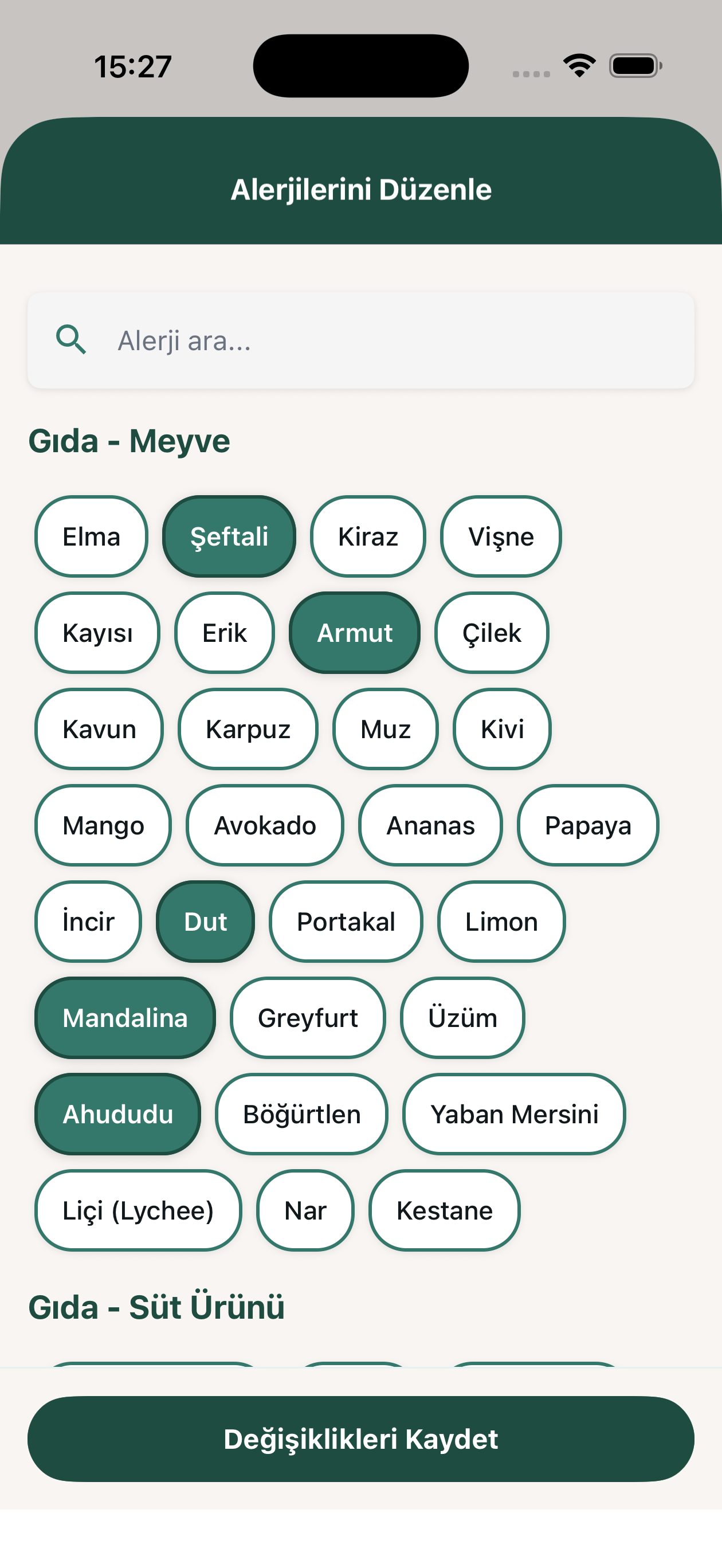Viewport: 722px width, 1568px height.
Task: Select the Avokado chip
Action: coord(265,825)
